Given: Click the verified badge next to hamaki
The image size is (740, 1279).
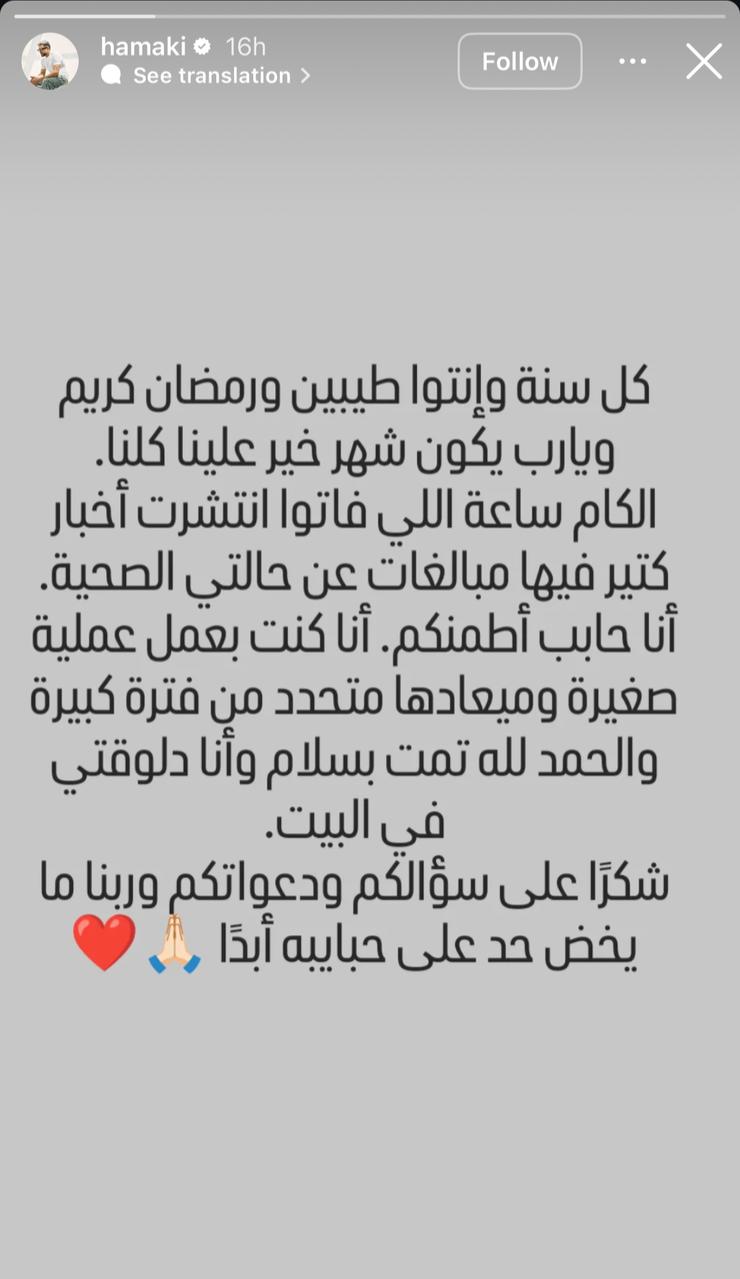Looking at the screenshot, I should [202, 45].
